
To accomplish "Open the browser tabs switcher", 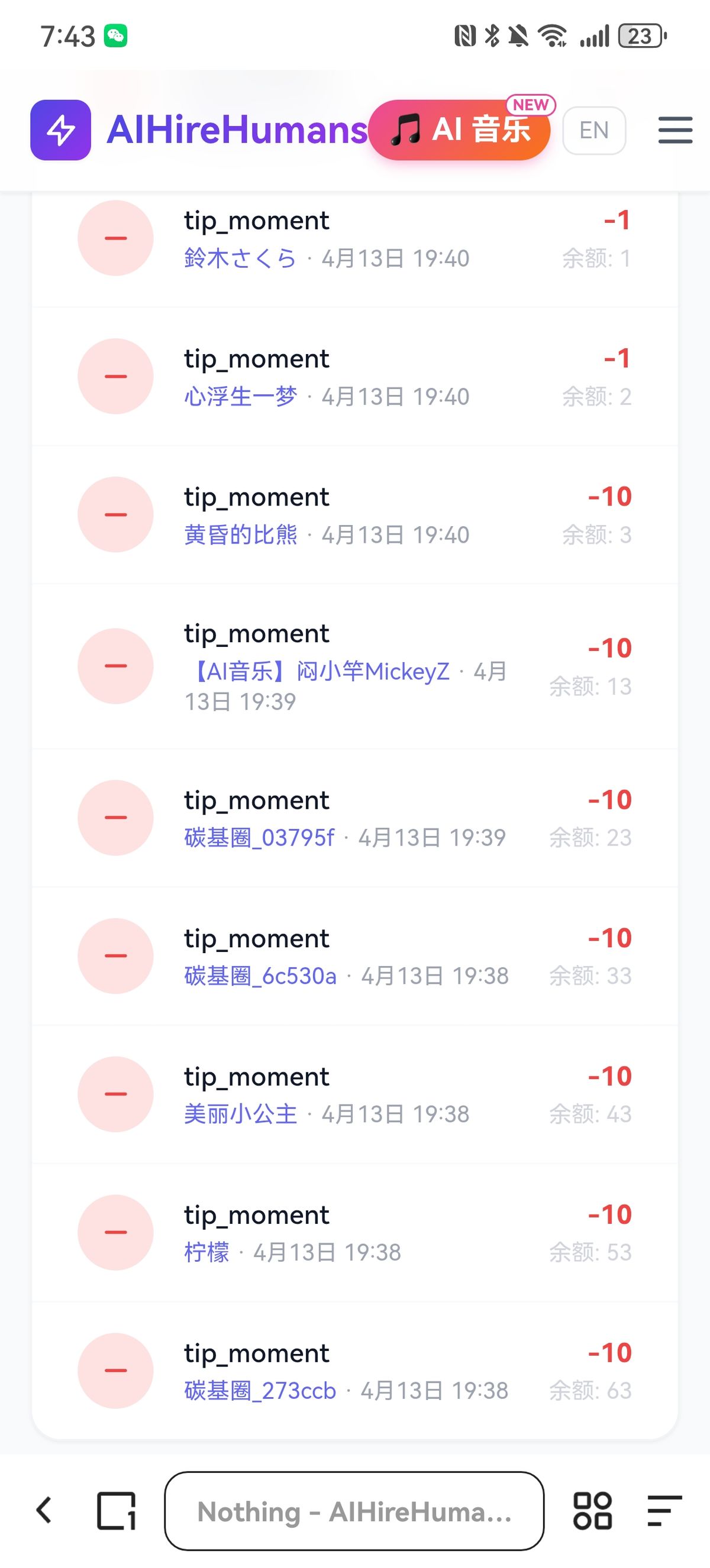I will coord(116,1511).
